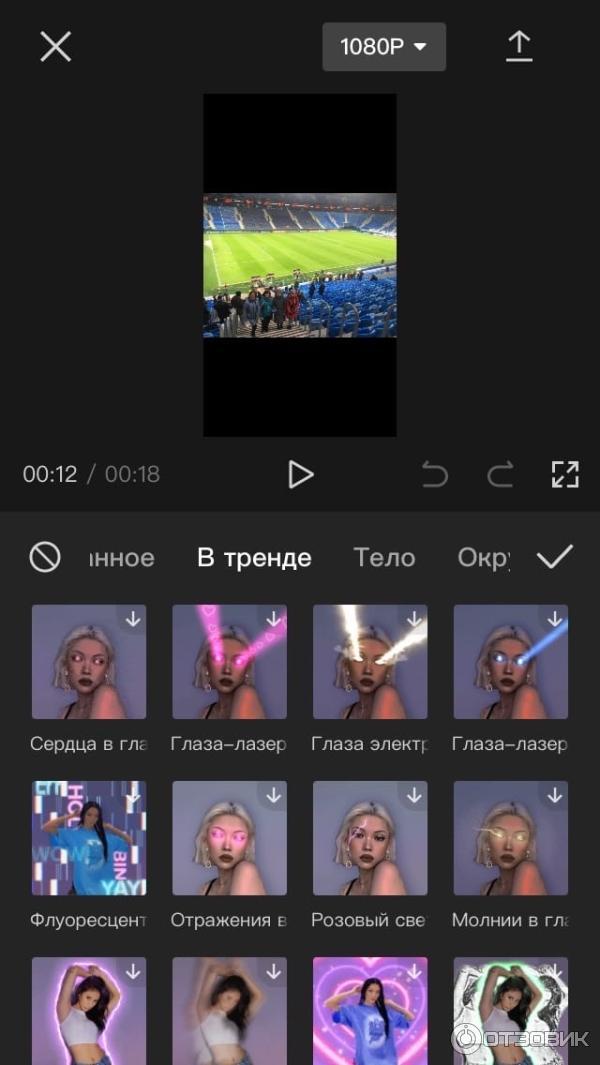Switch to the Тело tab
Screen dimensions: 600x1065
[384, 557]
